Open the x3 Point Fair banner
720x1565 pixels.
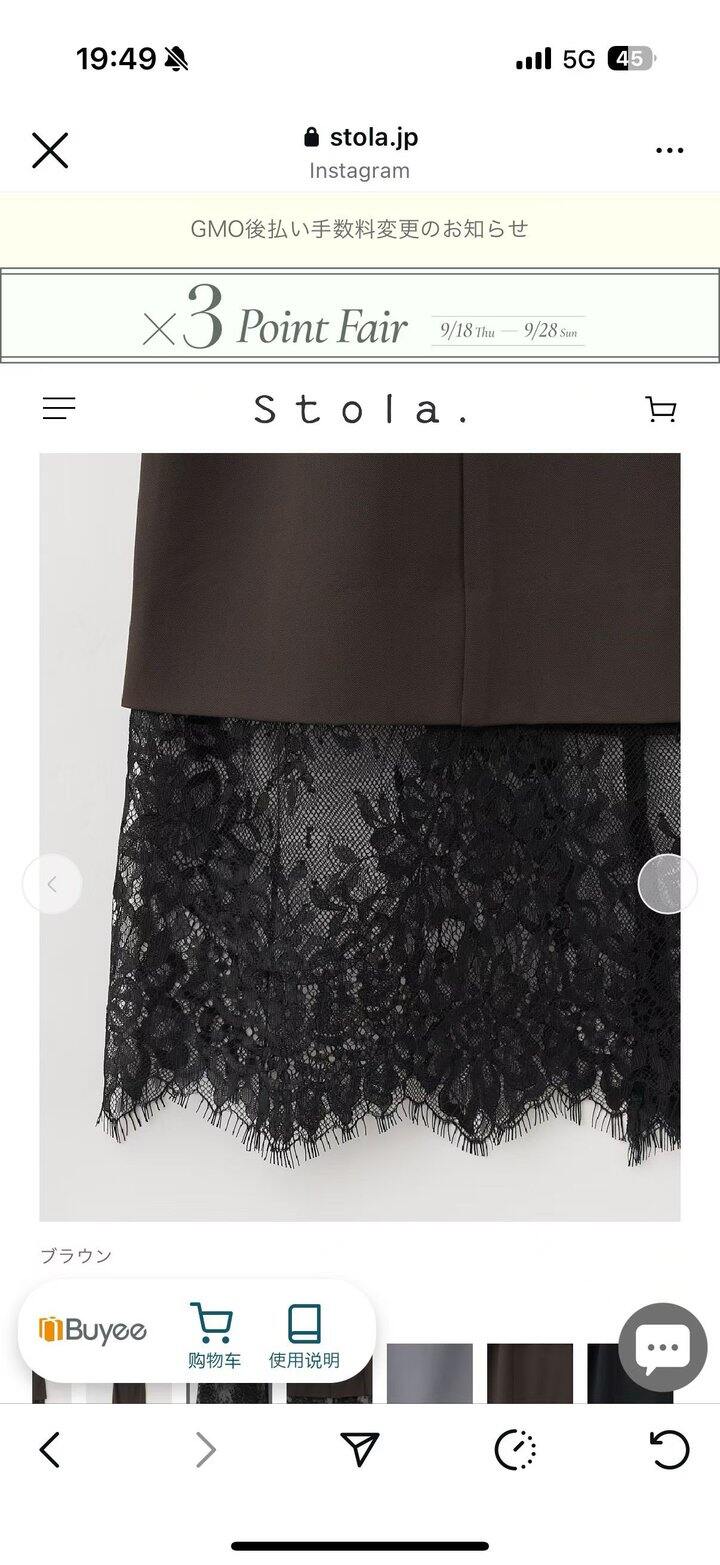coord(360,316)
